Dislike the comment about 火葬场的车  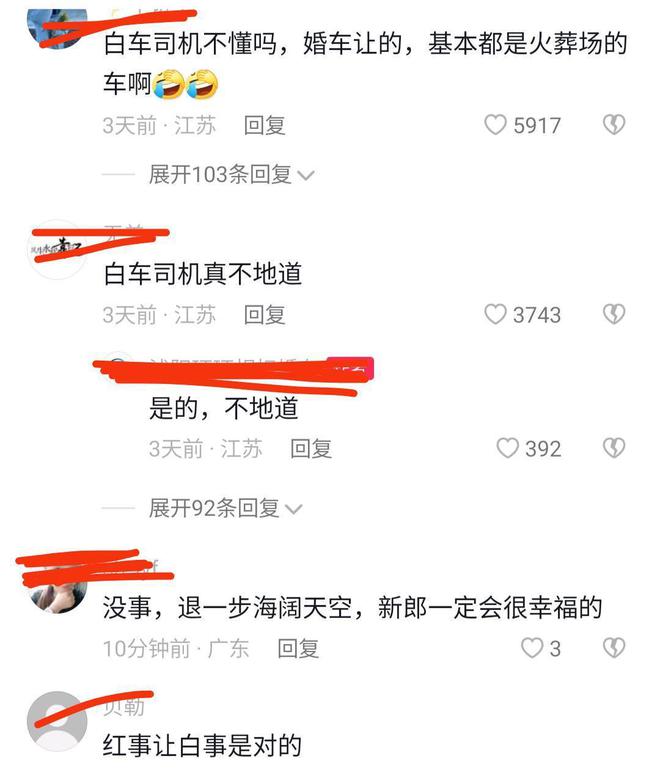[614, 125]
